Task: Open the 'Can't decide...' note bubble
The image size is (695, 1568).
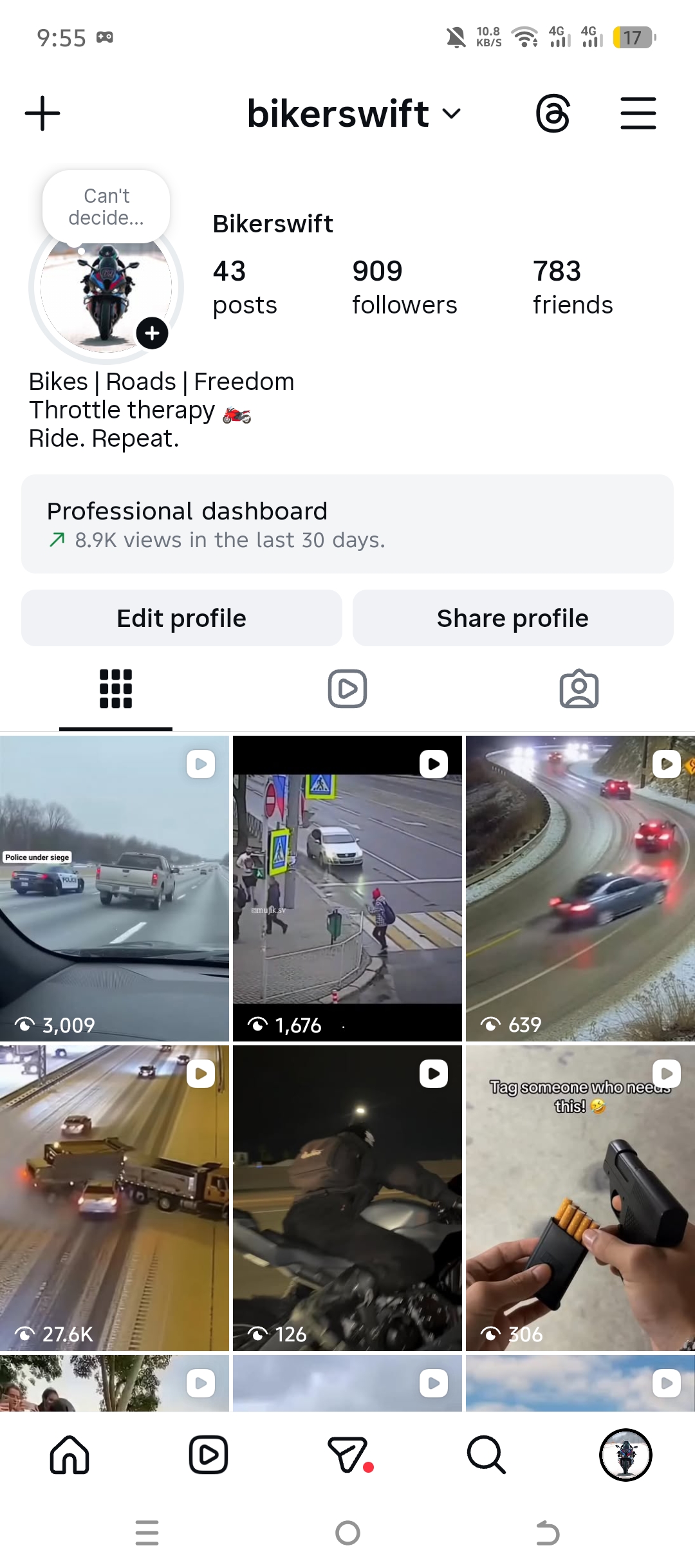Action: (x=106, y=207)
